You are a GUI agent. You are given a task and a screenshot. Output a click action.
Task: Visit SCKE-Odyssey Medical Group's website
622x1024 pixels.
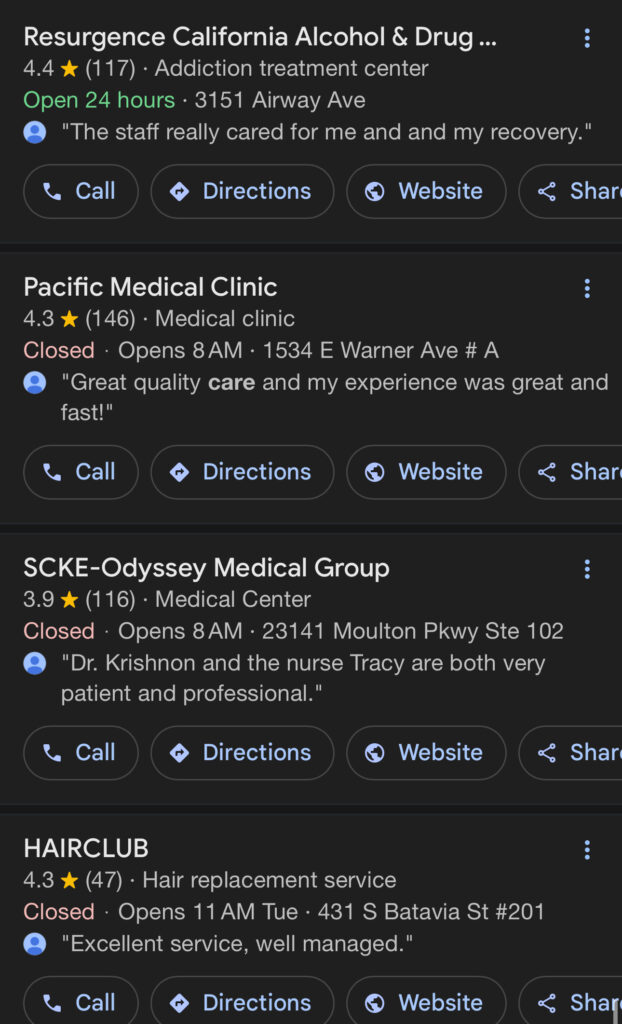point(426,753)
